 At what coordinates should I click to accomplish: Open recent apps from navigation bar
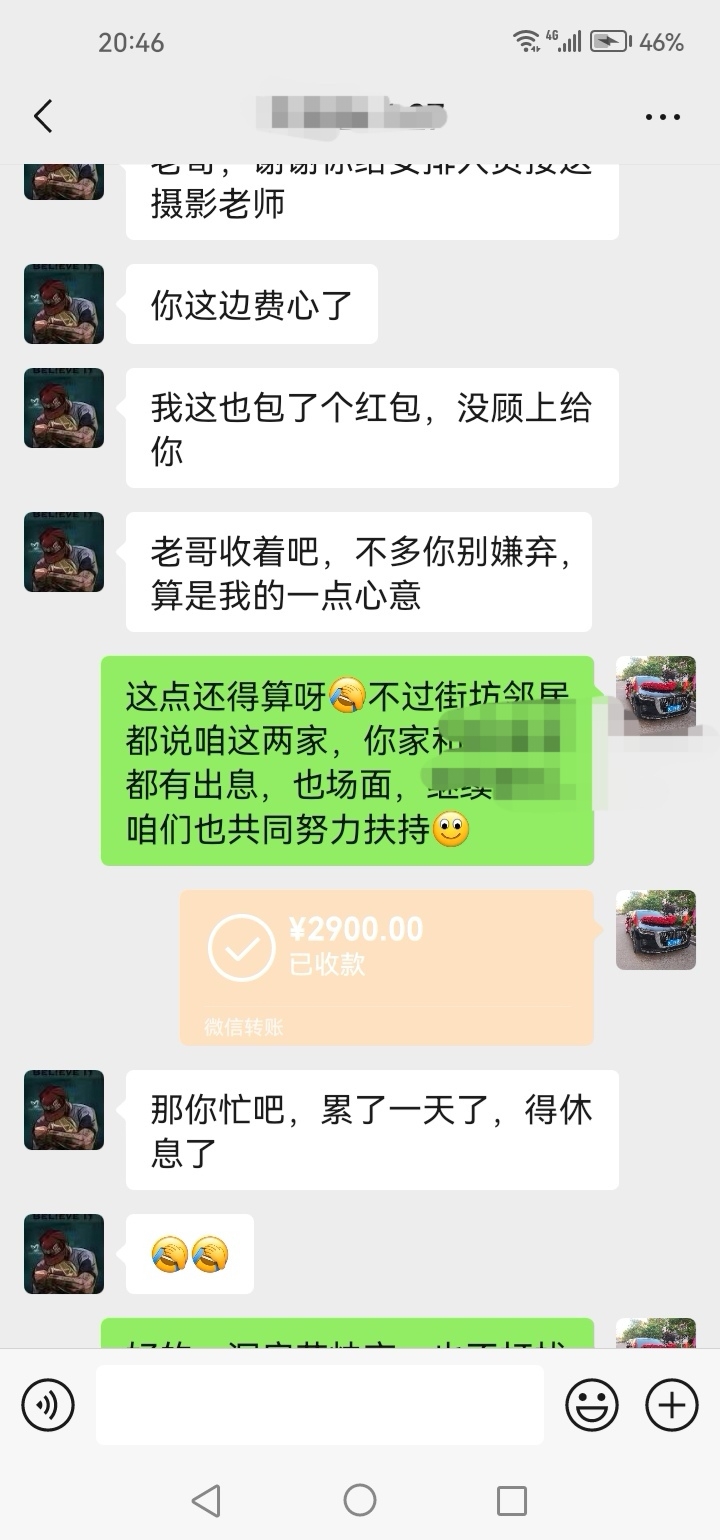512,1500
